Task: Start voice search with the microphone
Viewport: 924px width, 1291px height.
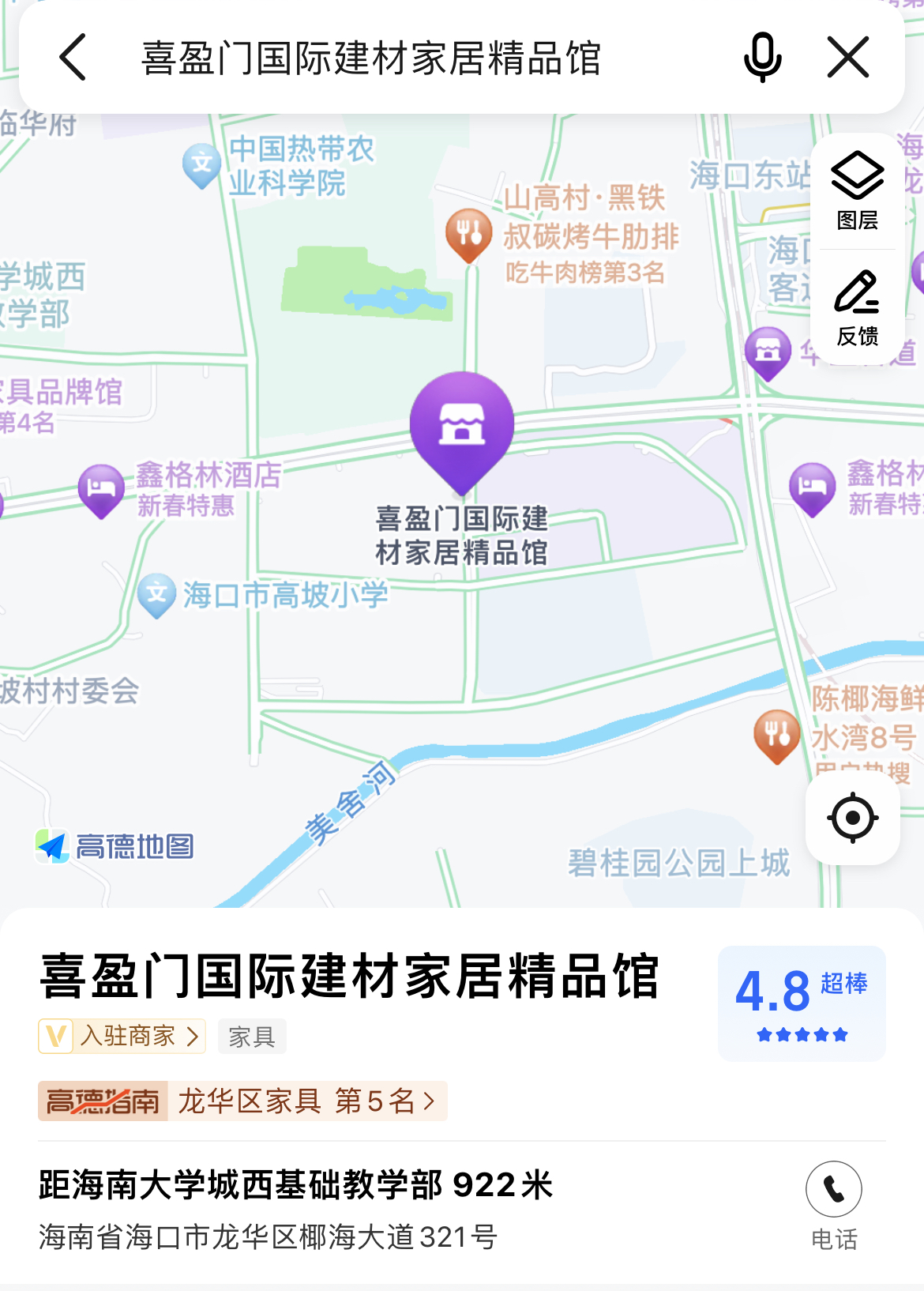Action: (762, 57)
